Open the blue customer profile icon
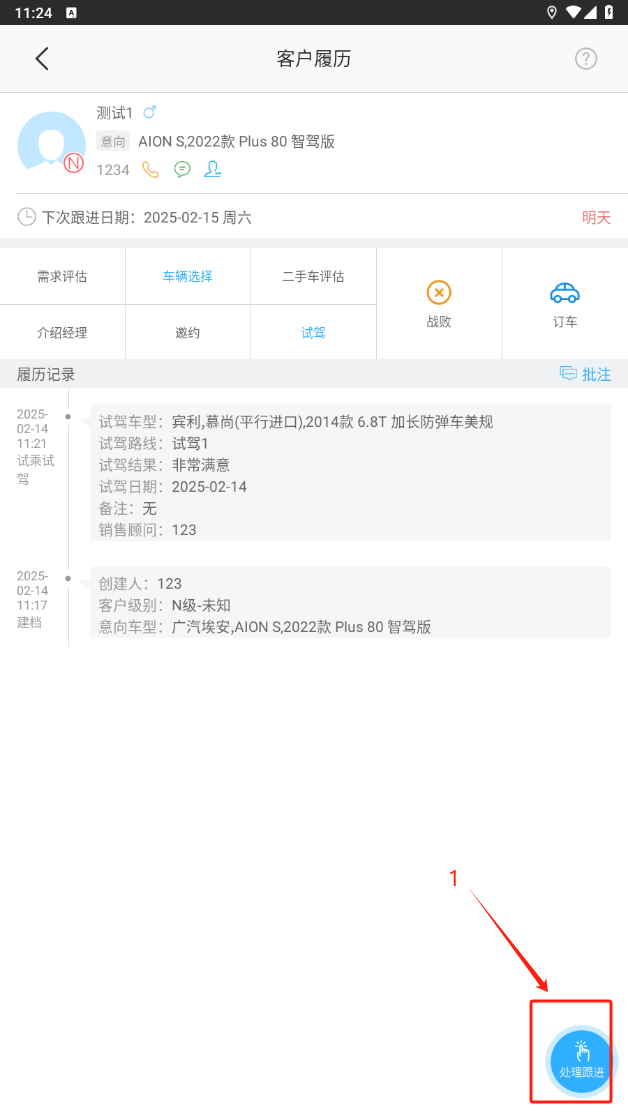Image resolution: width=628 pixels, height=1116 pixels. (x=212, y=169)
